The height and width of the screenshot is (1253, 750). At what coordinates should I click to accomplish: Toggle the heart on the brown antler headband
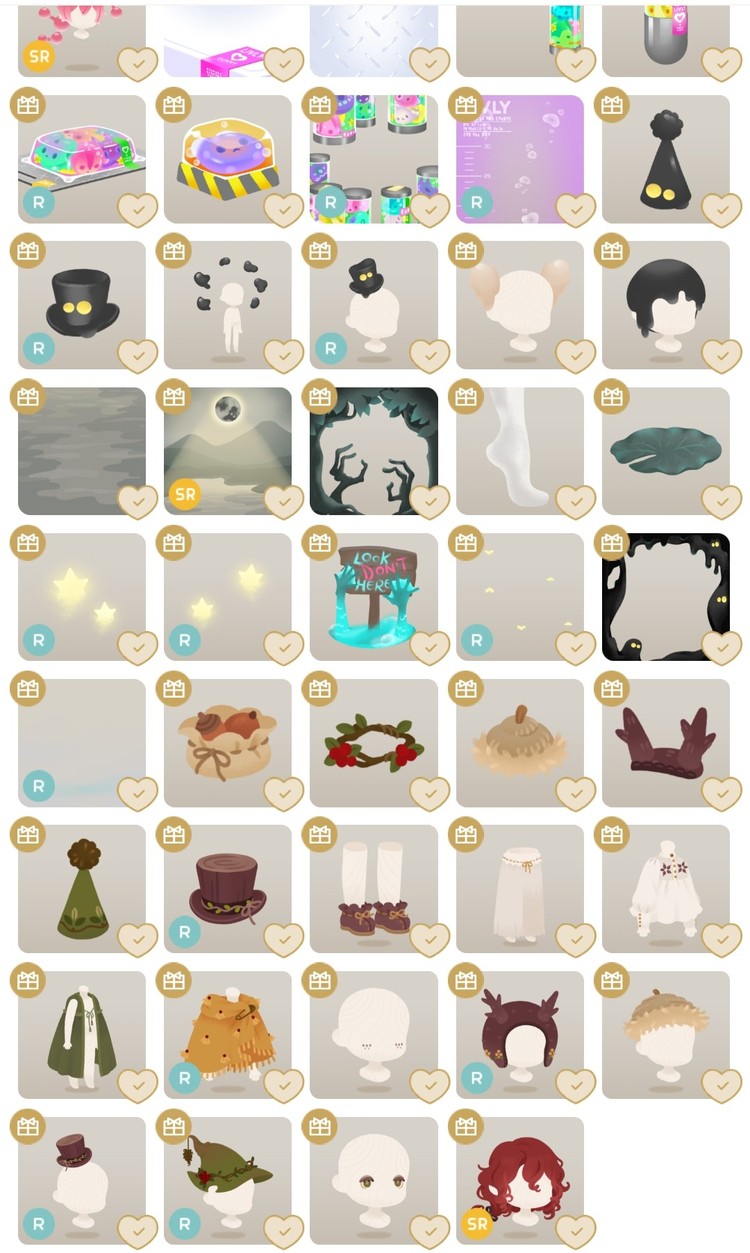click(722, 794)
